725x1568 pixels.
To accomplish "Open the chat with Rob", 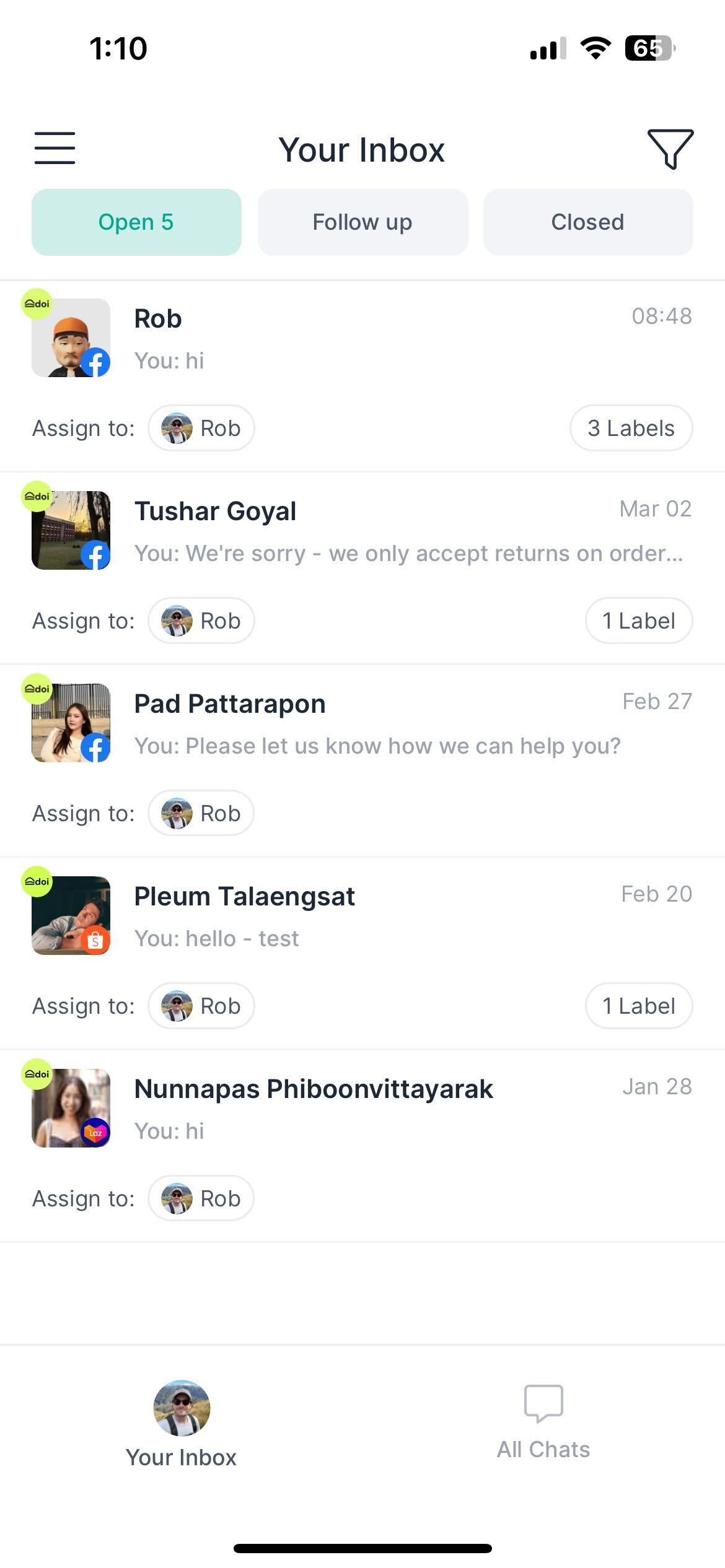I will [x=372, y=339].
